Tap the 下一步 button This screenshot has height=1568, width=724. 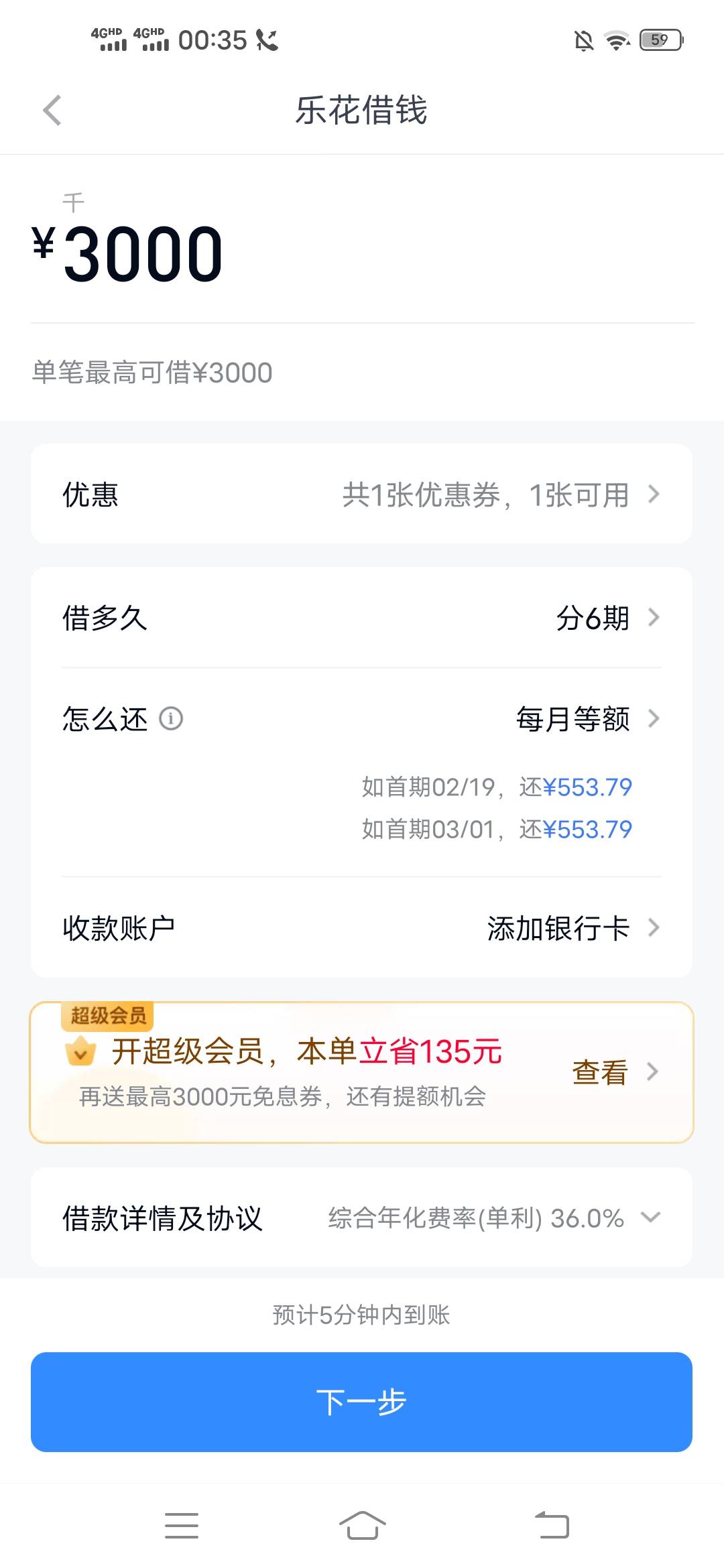point(362,1402)
